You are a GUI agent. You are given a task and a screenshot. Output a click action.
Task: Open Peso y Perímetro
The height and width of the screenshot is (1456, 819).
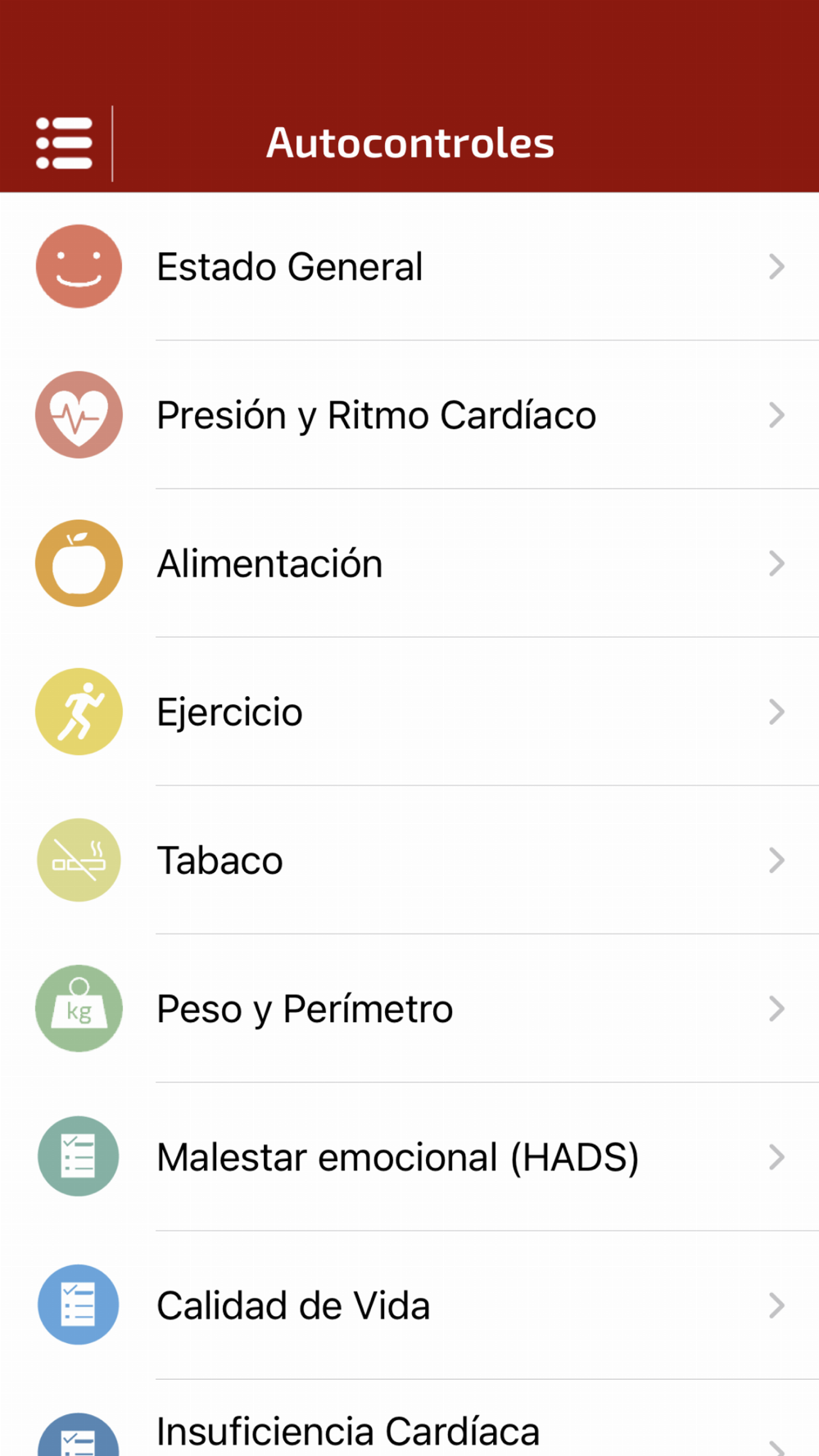[x=409, y=1008]
